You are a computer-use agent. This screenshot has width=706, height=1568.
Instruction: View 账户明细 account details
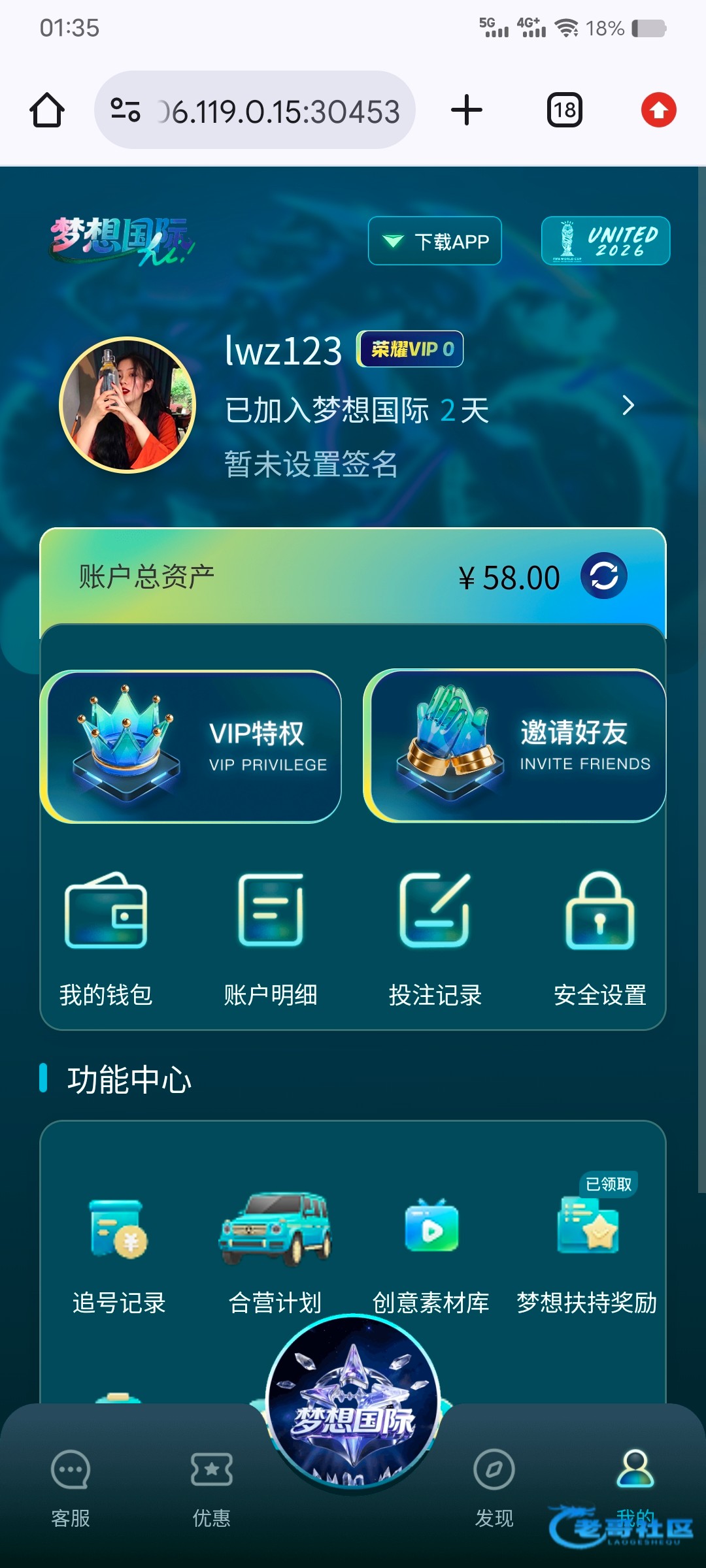(x=271, y=939)
